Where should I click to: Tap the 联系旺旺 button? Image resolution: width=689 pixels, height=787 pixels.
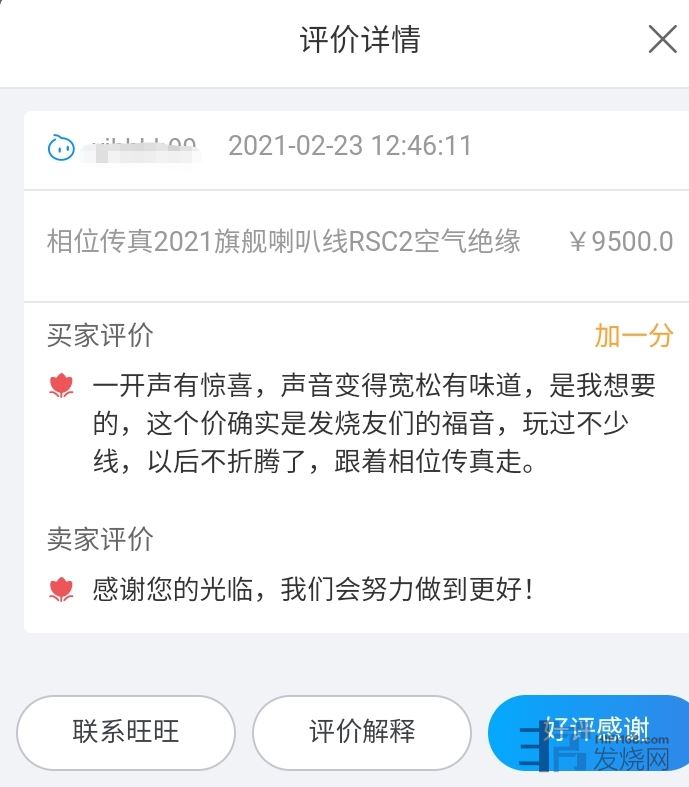(126, 731)
